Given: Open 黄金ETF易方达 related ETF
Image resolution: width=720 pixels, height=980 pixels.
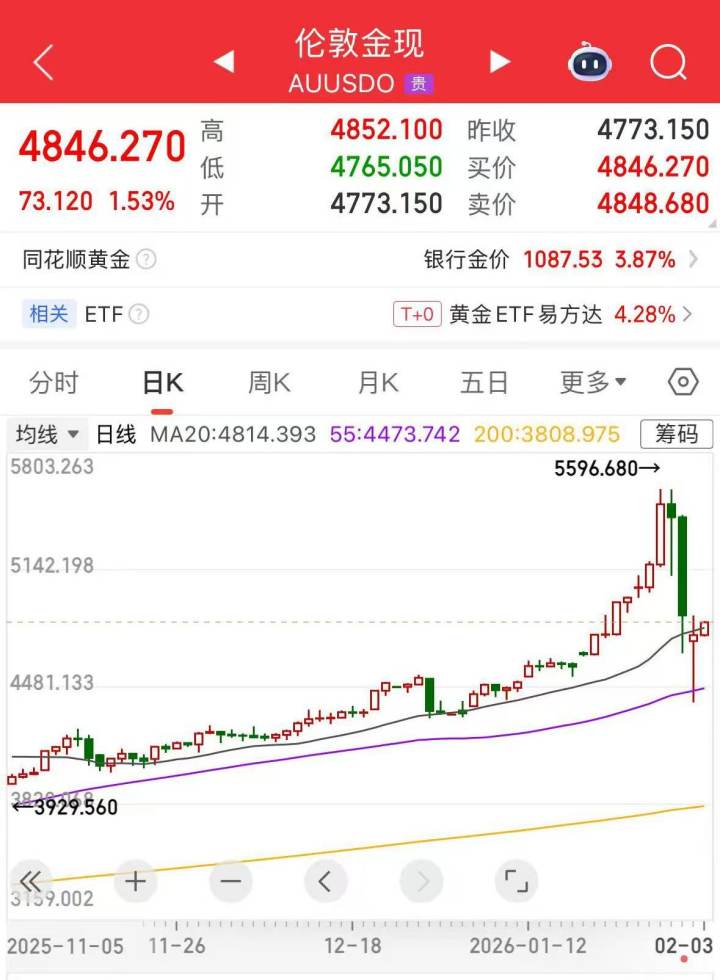Looking at the screenshot, I should (x=545, y=314).
